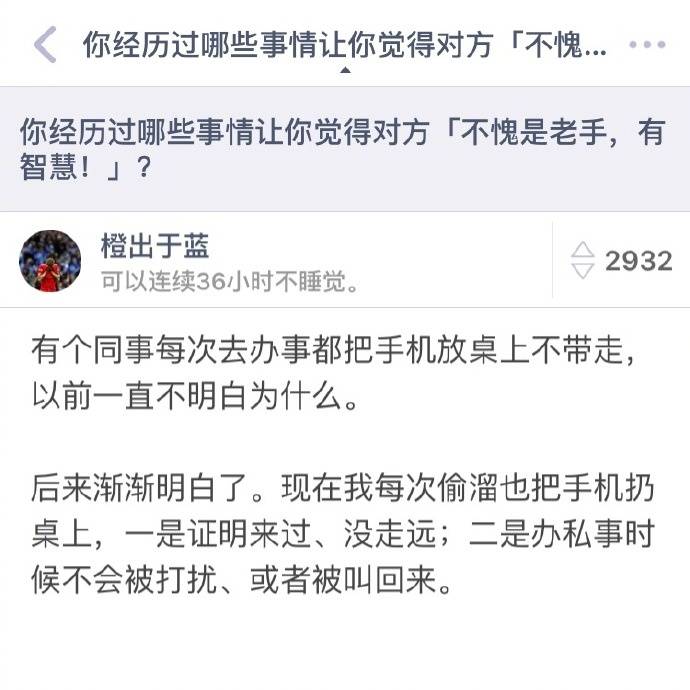This screenshot has width=690, height=690.
Task: Open the vote control showing 2932
Action: click(622, 261)
